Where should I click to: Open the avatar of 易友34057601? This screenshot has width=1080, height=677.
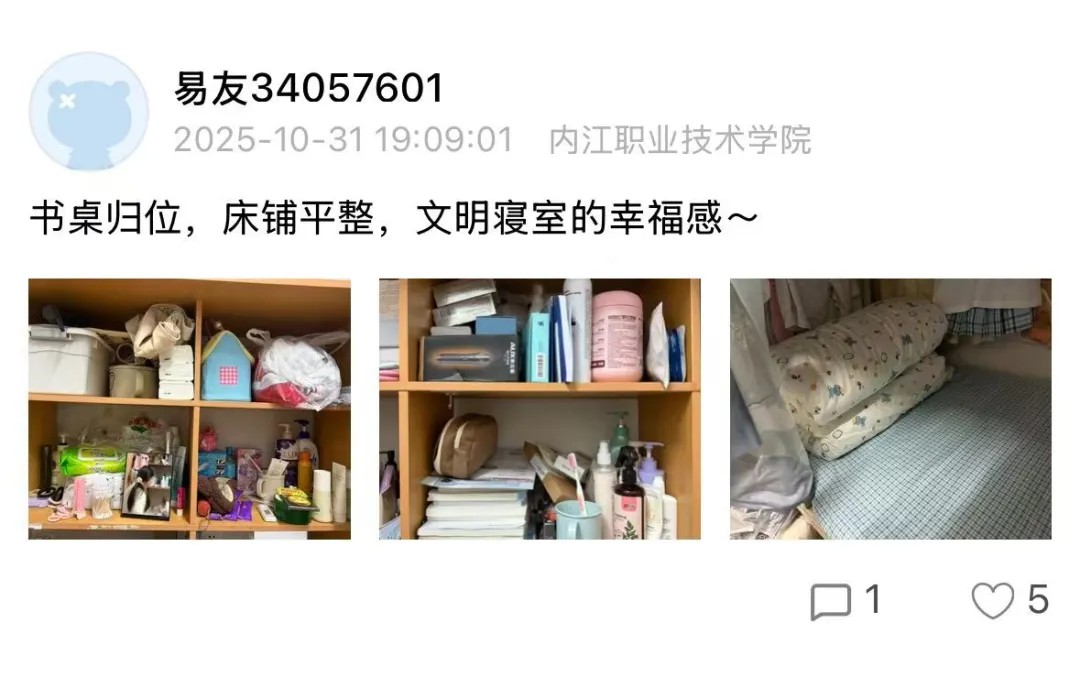coord(89,111)
